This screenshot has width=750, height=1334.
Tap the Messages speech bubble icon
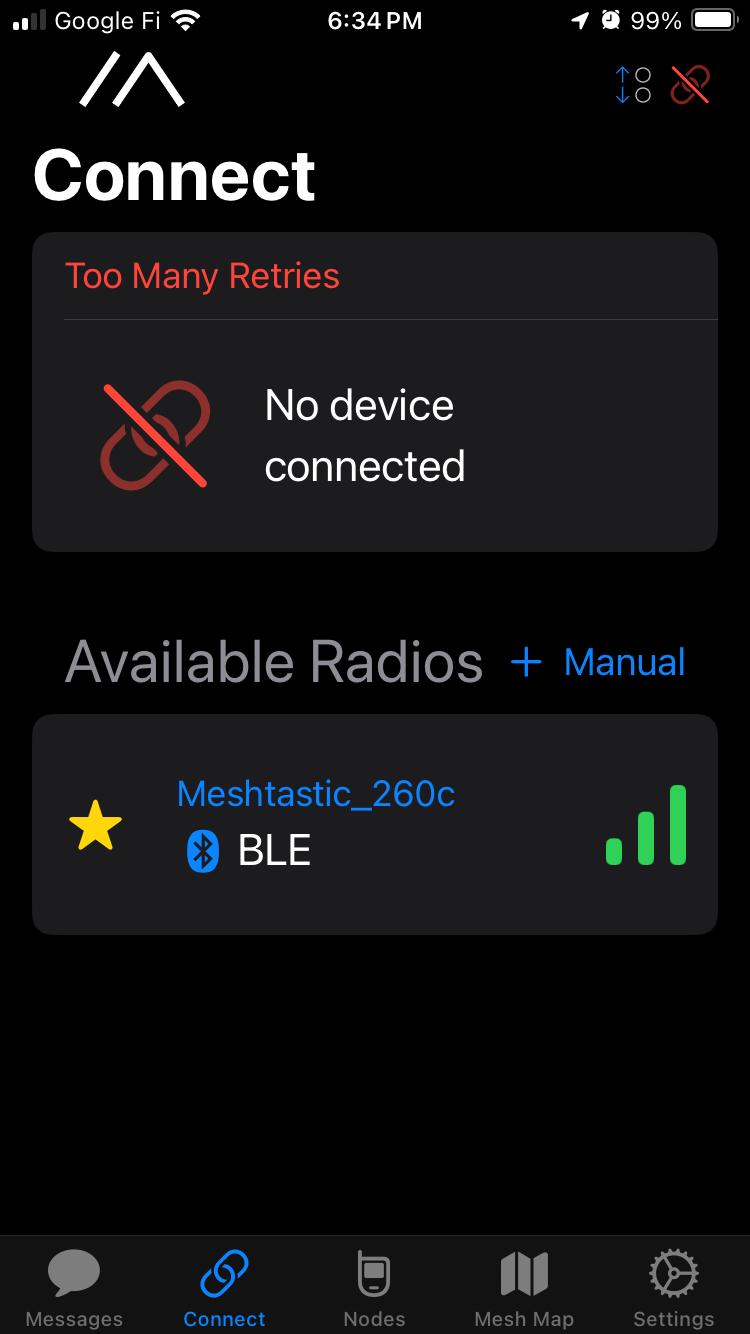click(x=74, y=1272)
